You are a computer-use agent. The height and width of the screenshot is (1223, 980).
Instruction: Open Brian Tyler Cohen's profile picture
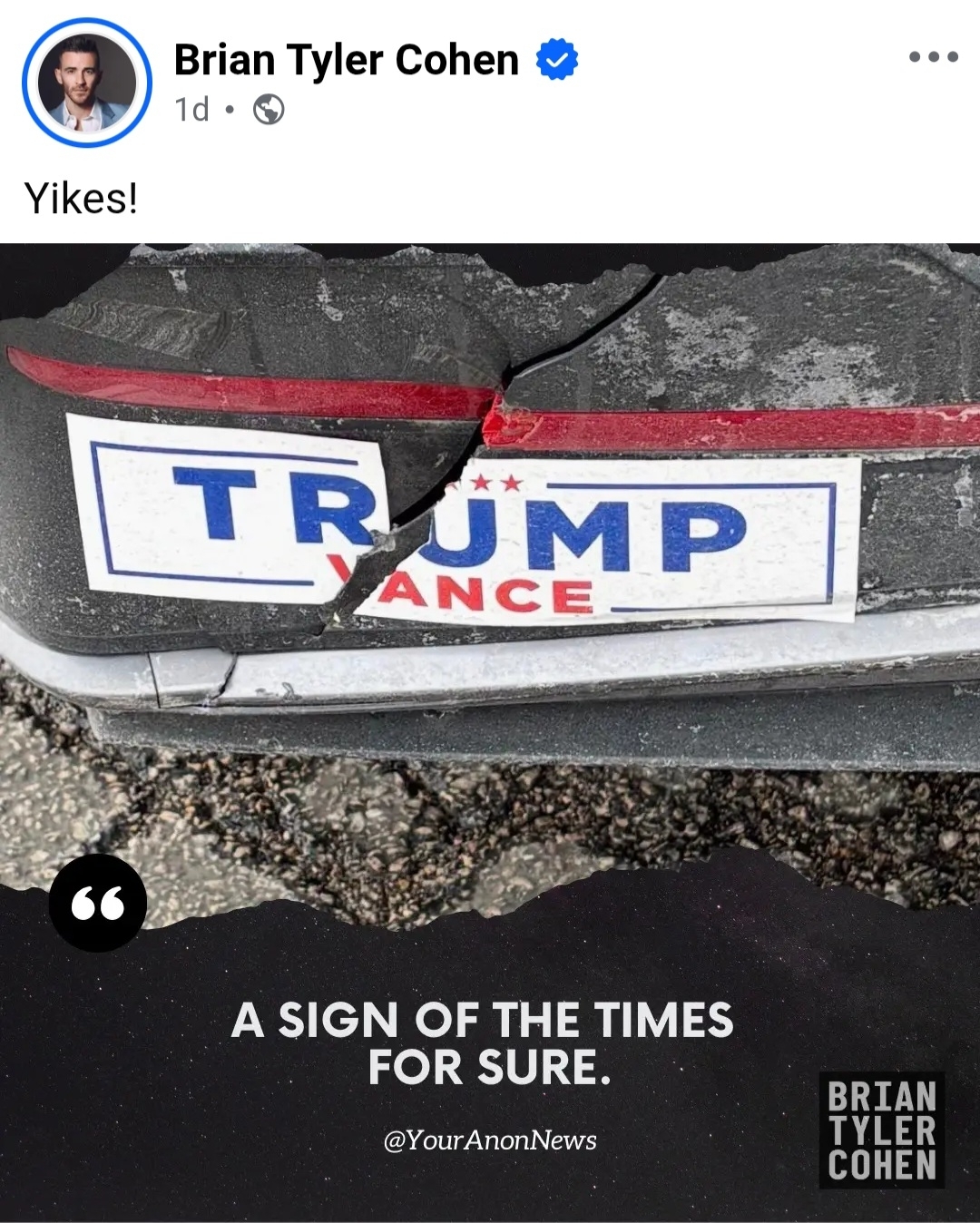point(86,83)
